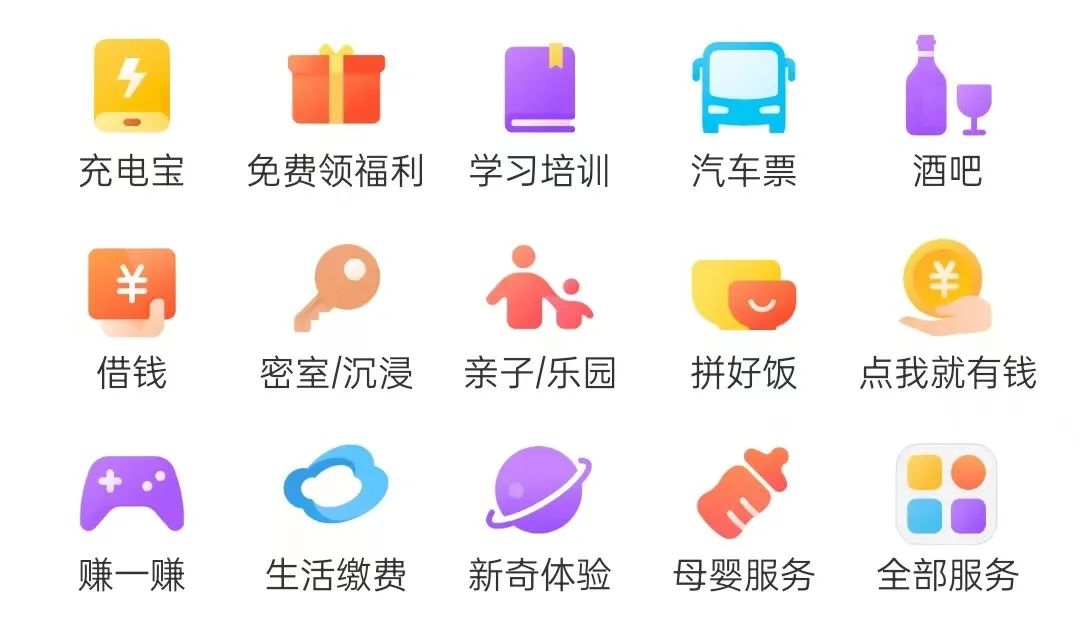
Task: Tap the 借钱 loan service
Action: (132, 290)
